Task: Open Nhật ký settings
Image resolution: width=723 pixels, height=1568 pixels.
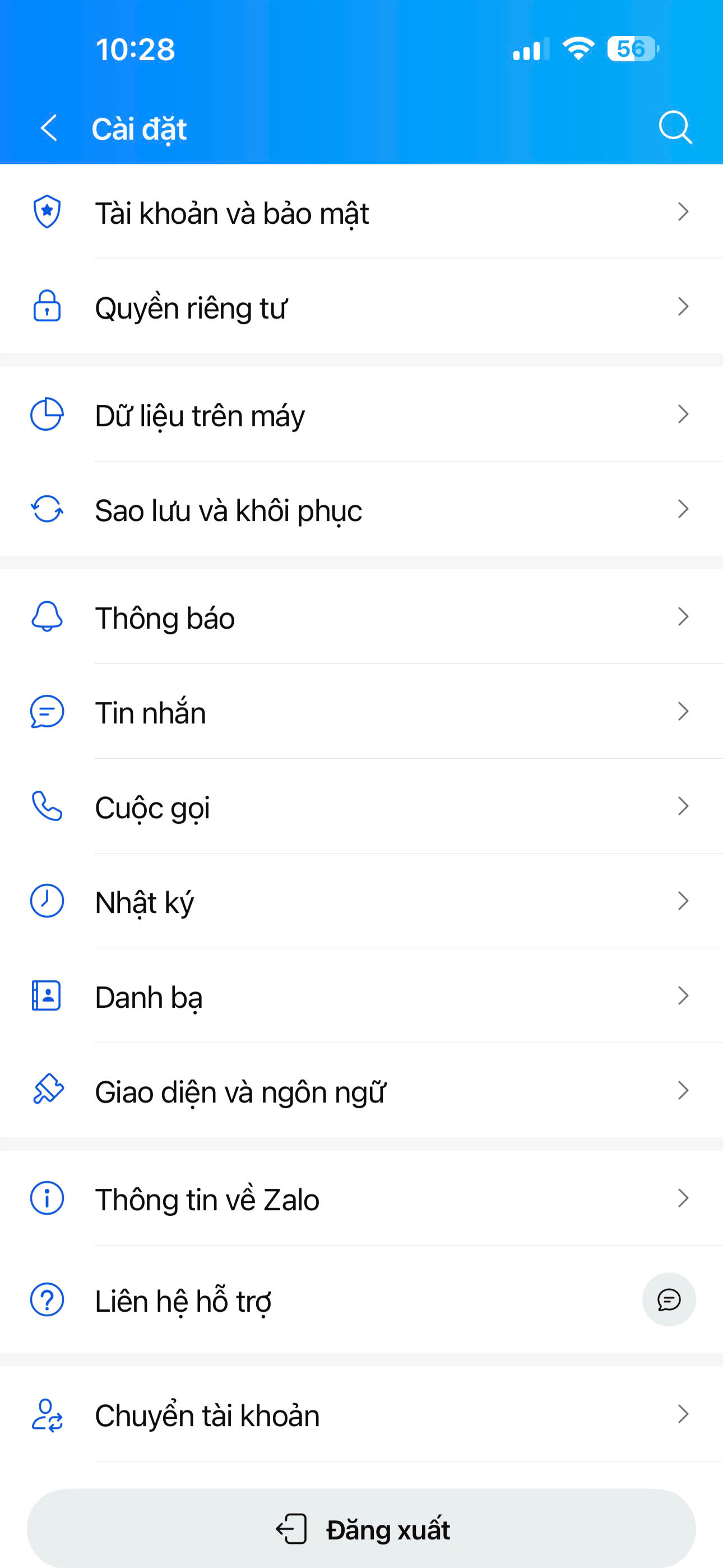Action: tap(361, 901)
